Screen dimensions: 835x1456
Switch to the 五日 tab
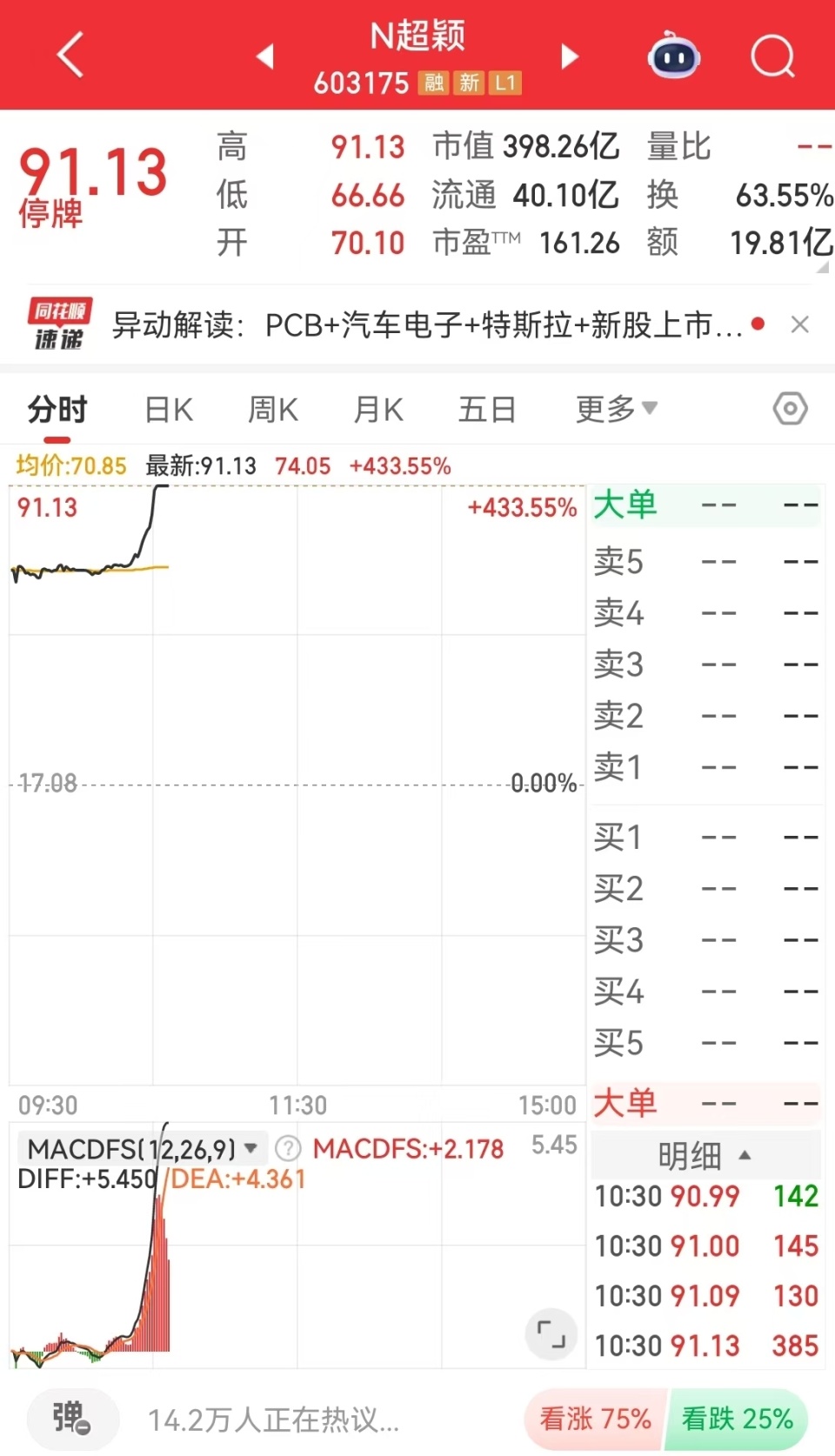click(x=487, y=408)
